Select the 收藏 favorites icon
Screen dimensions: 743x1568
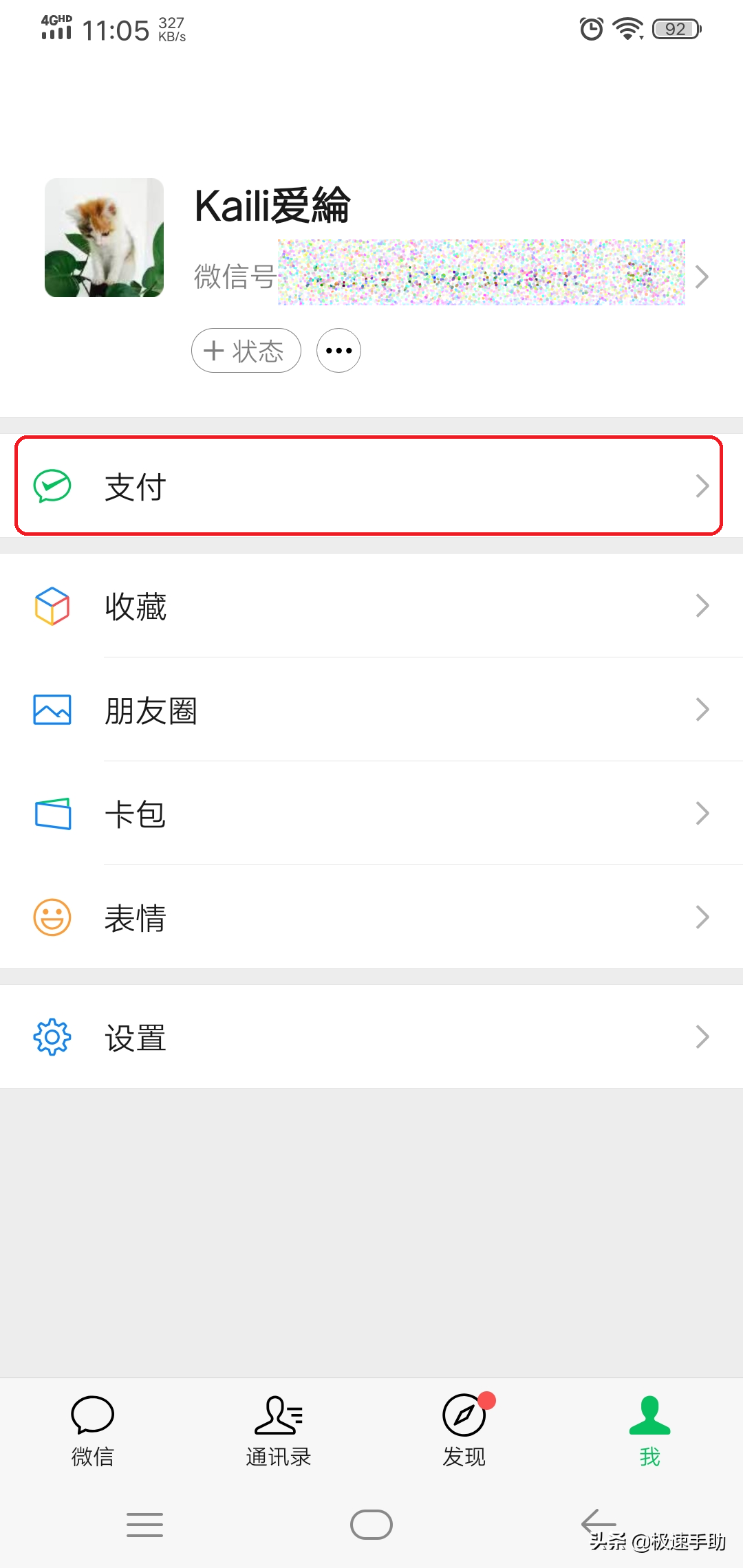(52, 606)
